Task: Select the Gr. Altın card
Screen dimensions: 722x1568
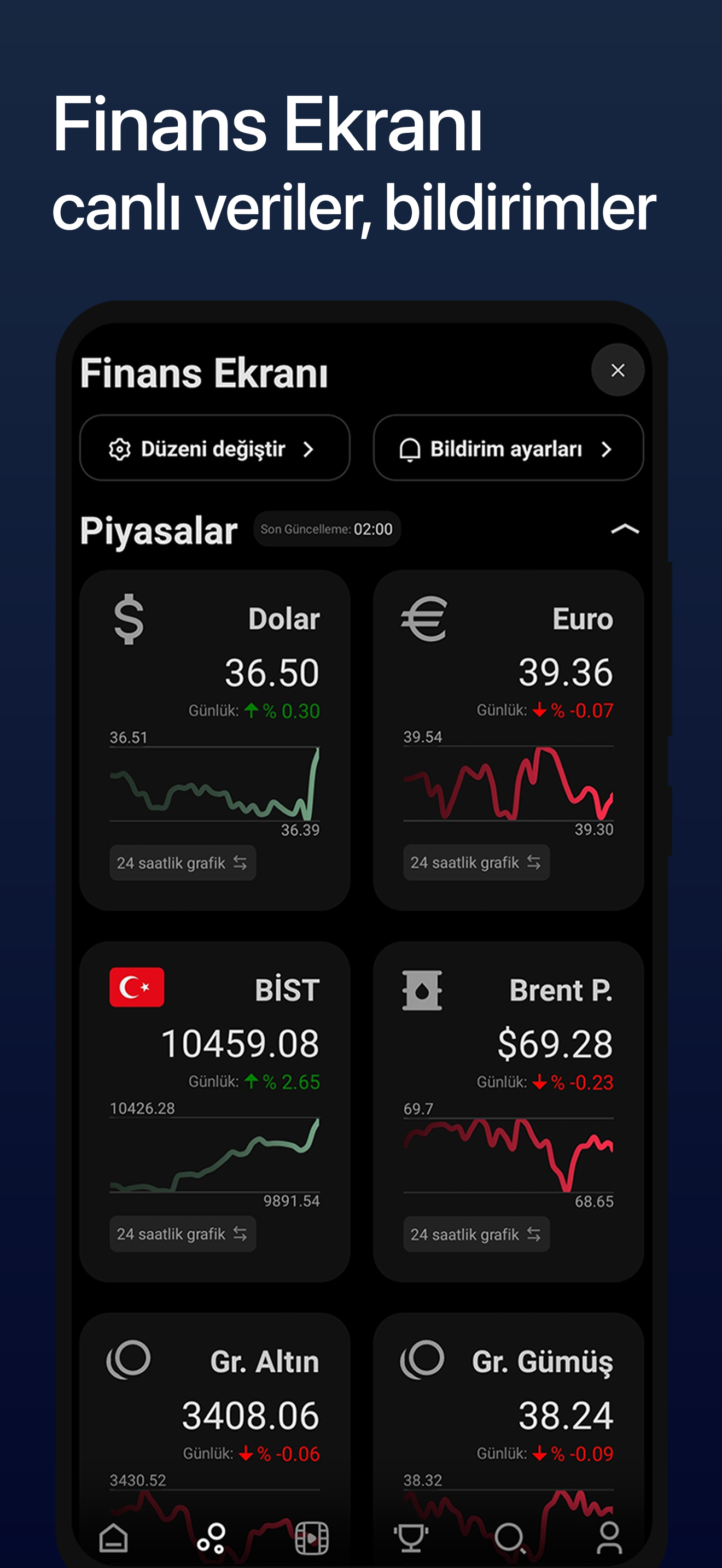Action: click(216, 1400)
